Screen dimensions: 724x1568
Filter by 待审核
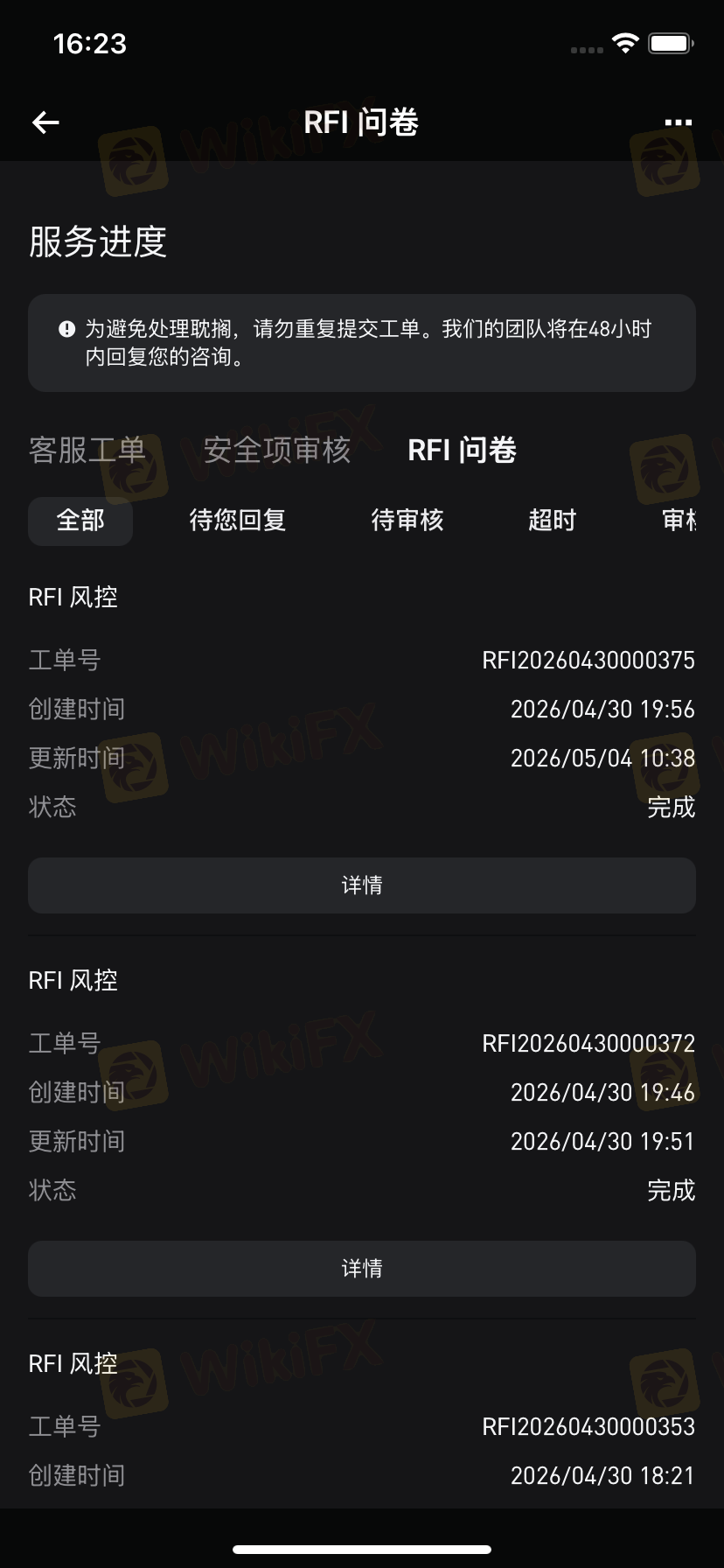[x=407, y=521]
